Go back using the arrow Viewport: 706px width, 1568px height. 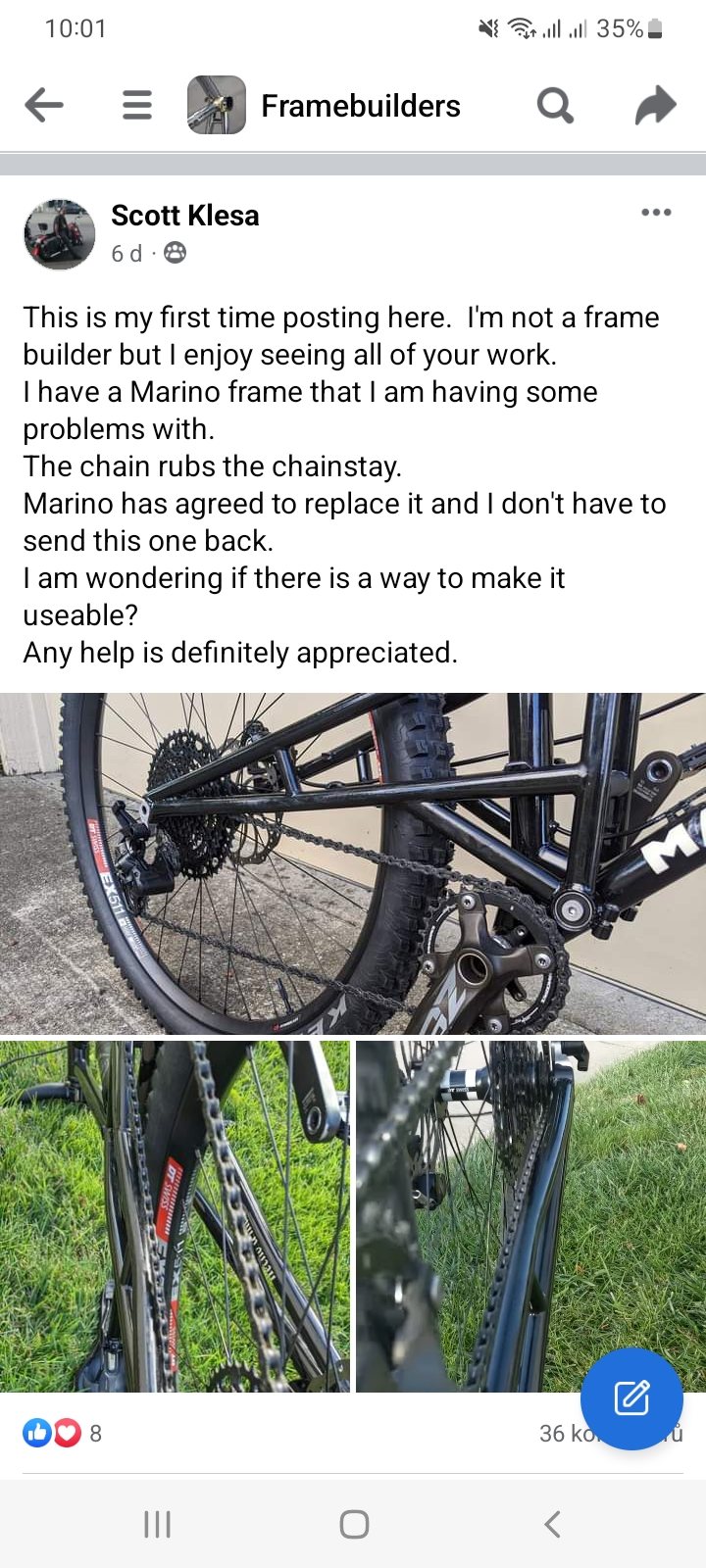(44, 105)
